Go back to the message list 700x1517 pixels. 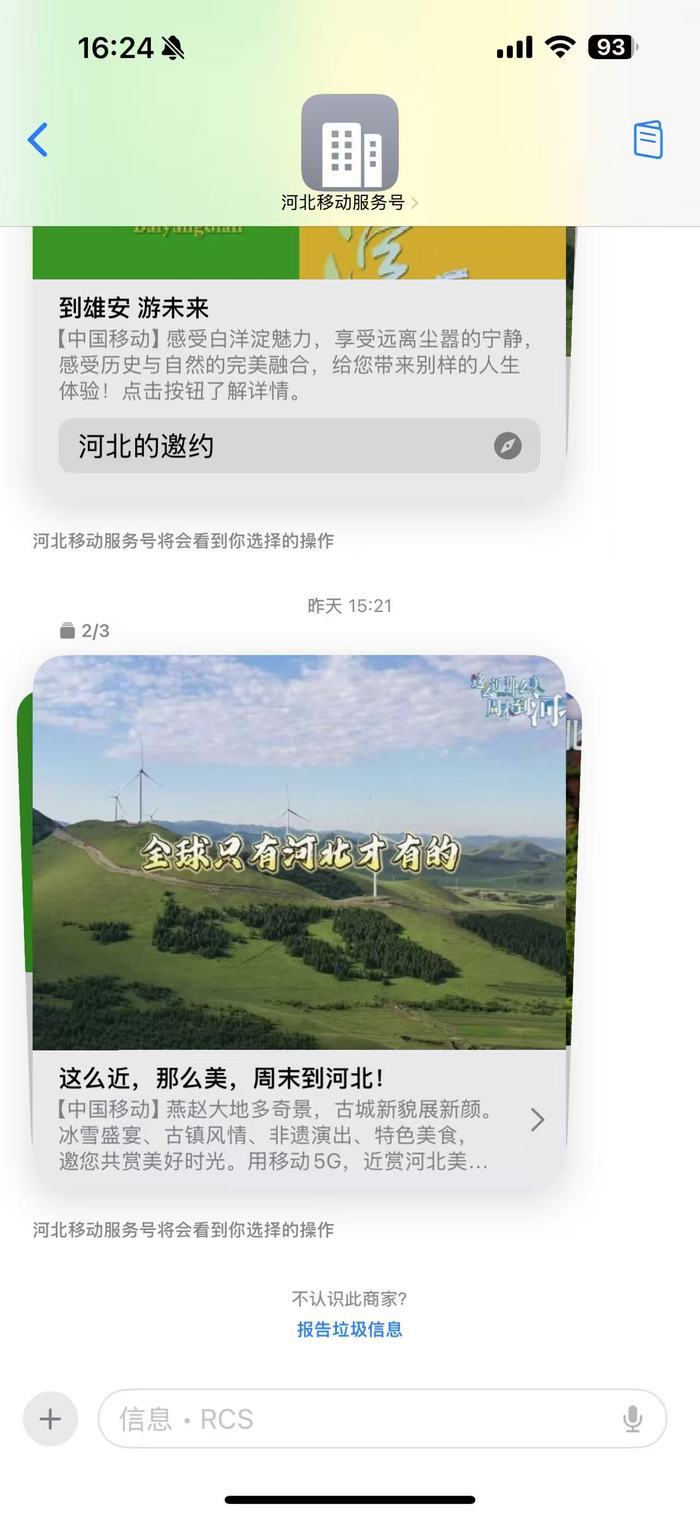tap(38, 140)
